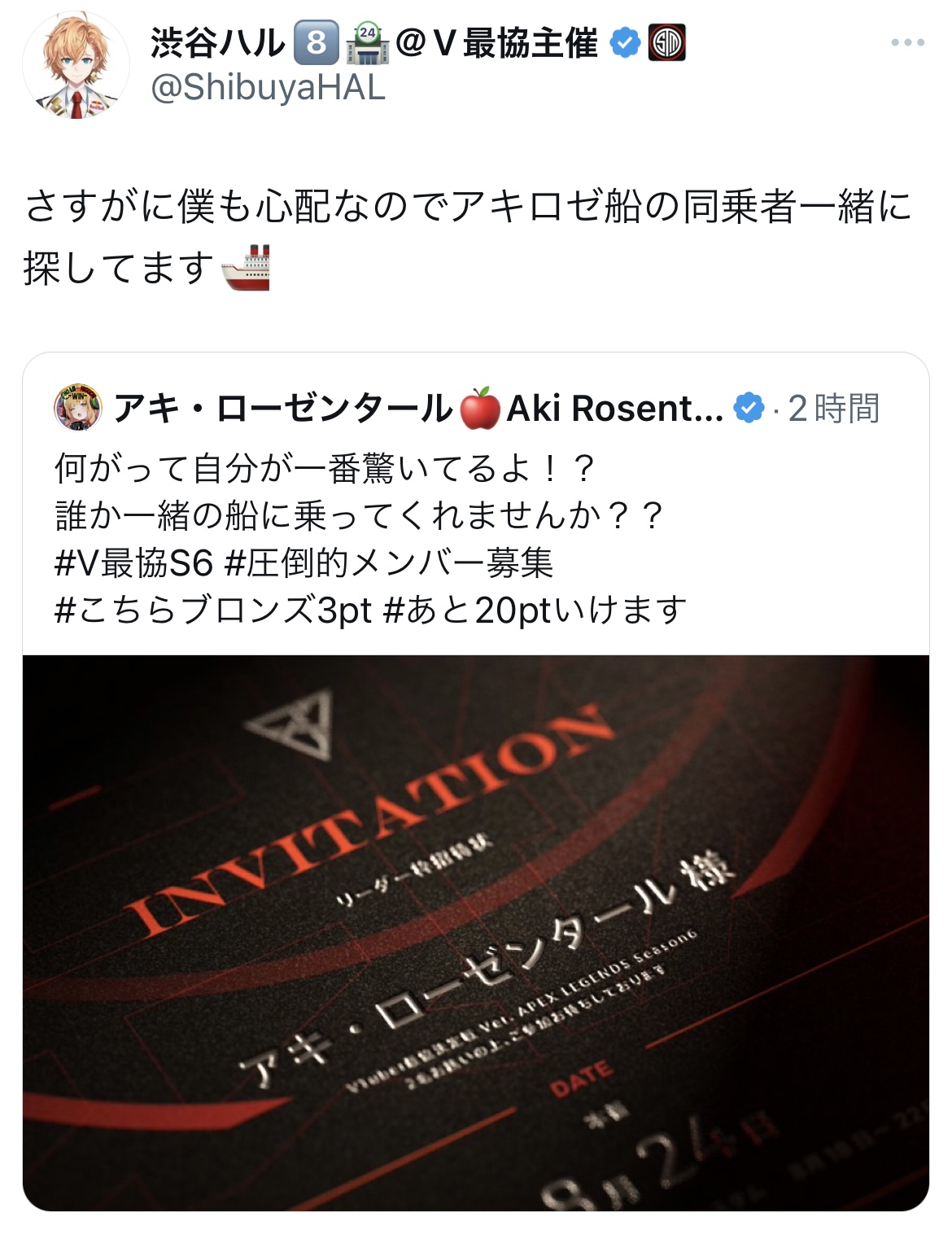Tap the TSM affiliate badge beside the name
This screenshot has width=952, height=1243.
pyautogui.click(x=666, y=43)
